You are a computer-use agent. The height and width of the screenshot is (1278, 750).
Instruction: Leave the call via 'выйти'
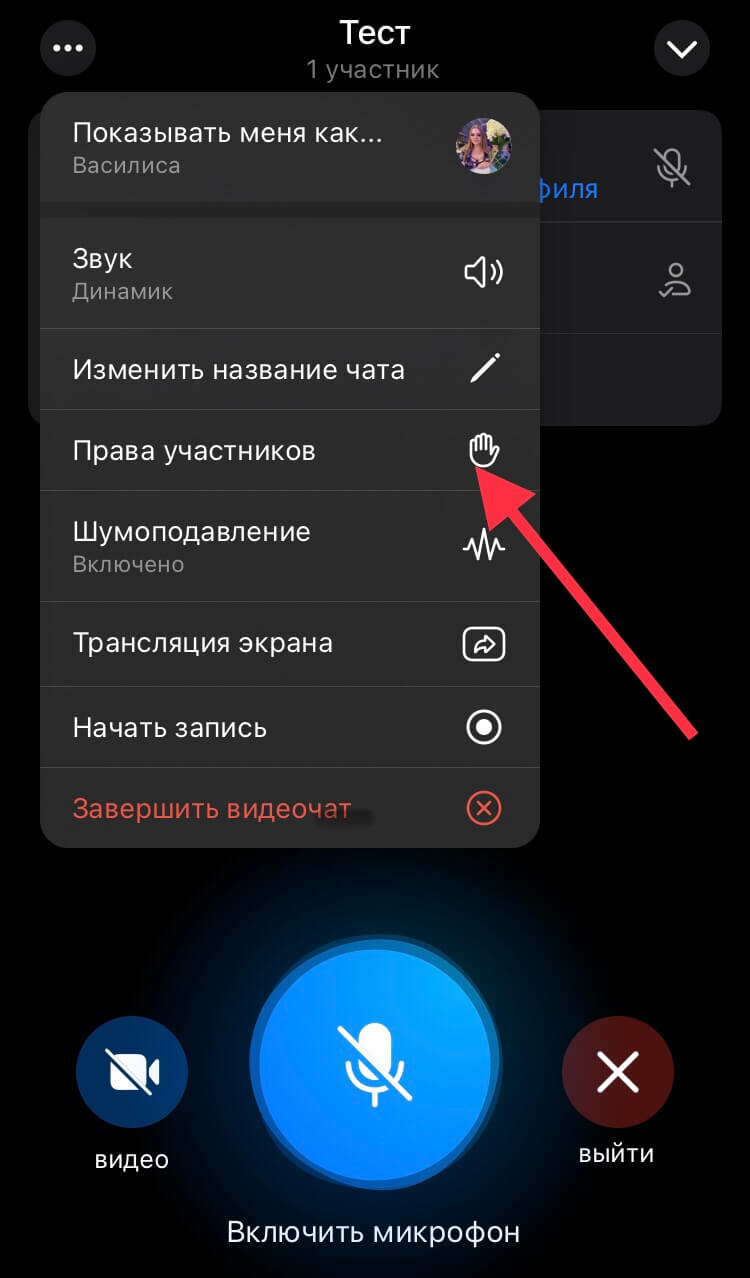pyautogui.click(x=617, y=1073)
